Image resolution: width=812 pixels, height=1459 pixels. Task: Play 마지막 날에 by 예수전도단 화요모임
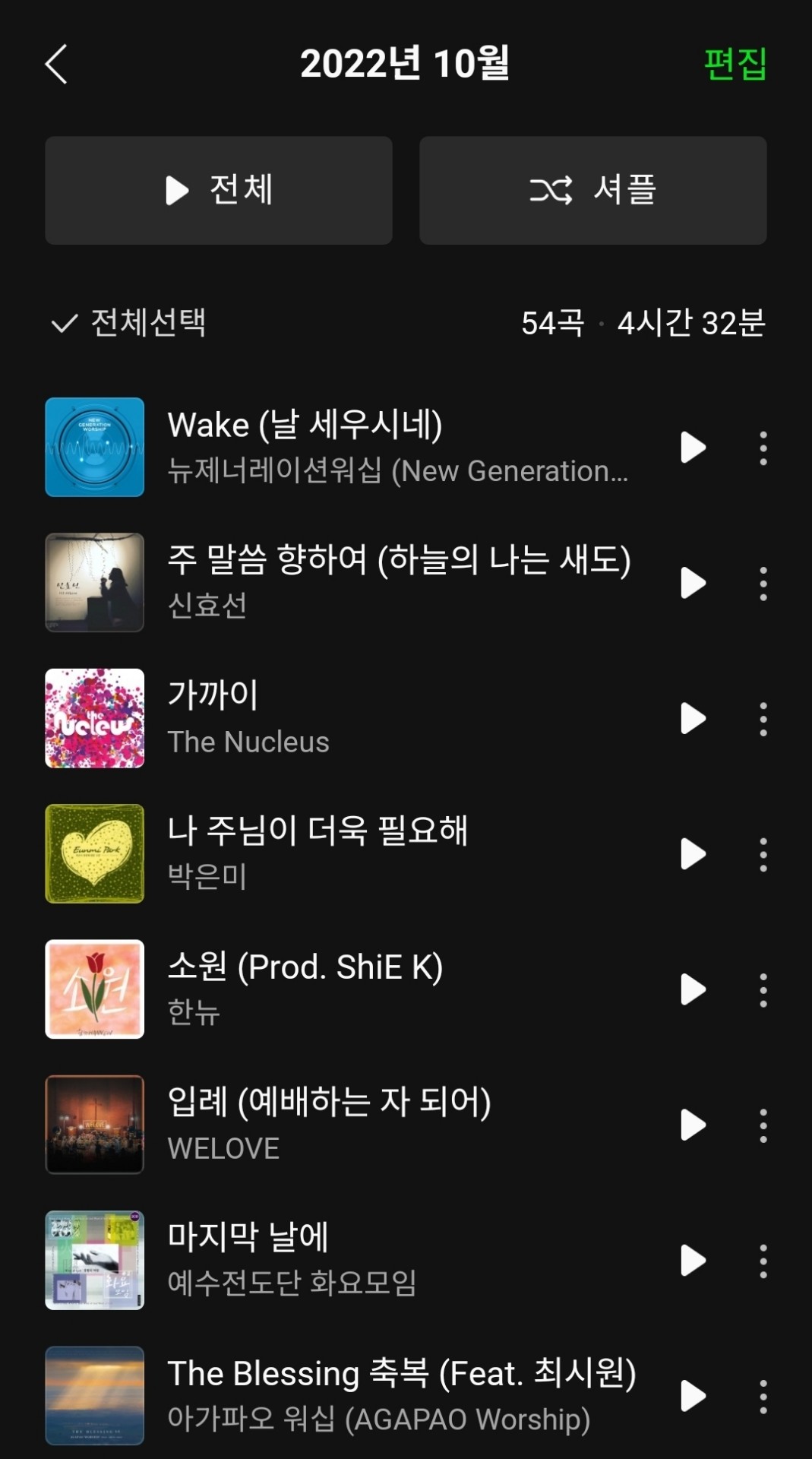pyautogui.click(x=693, y=1261)
